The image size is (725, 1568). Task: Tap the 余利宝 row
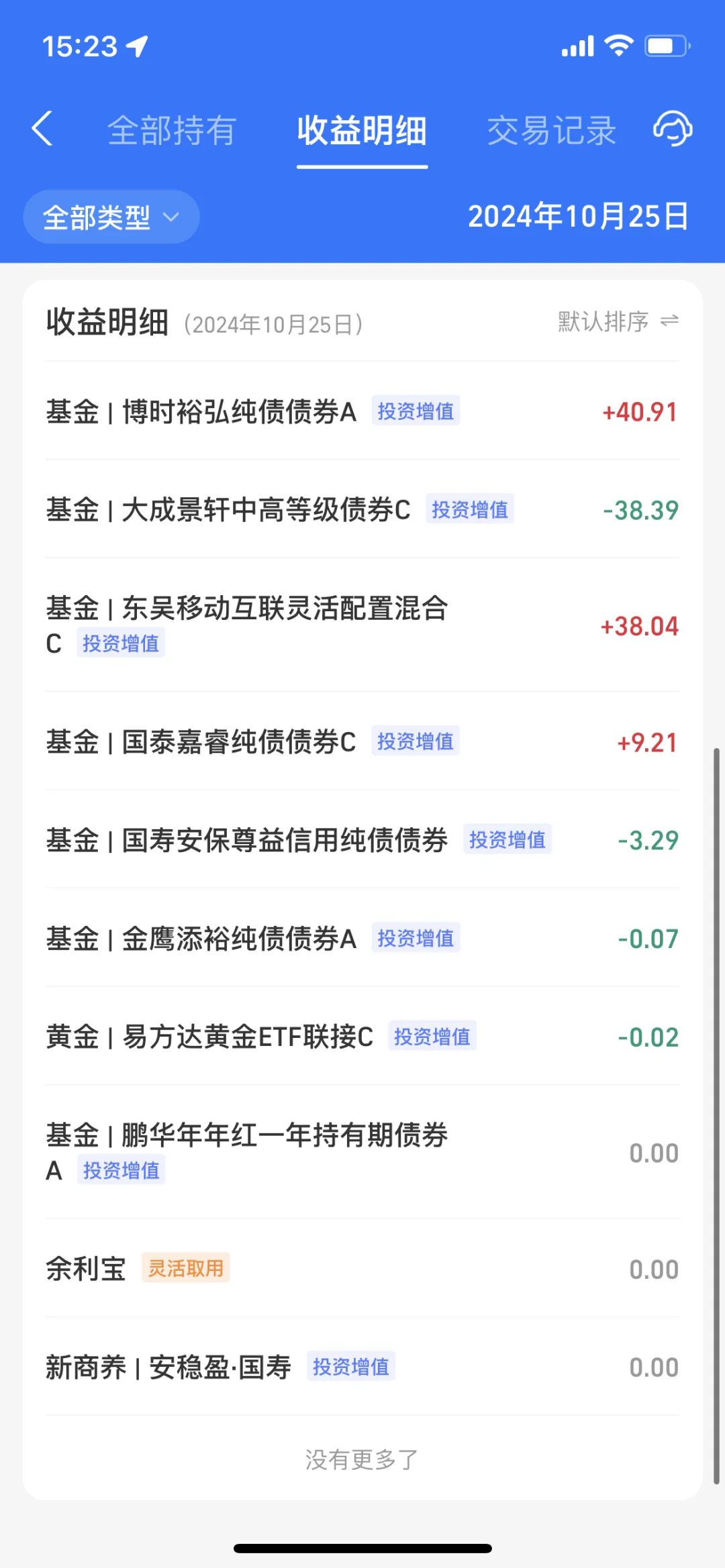coord(85,1268)
